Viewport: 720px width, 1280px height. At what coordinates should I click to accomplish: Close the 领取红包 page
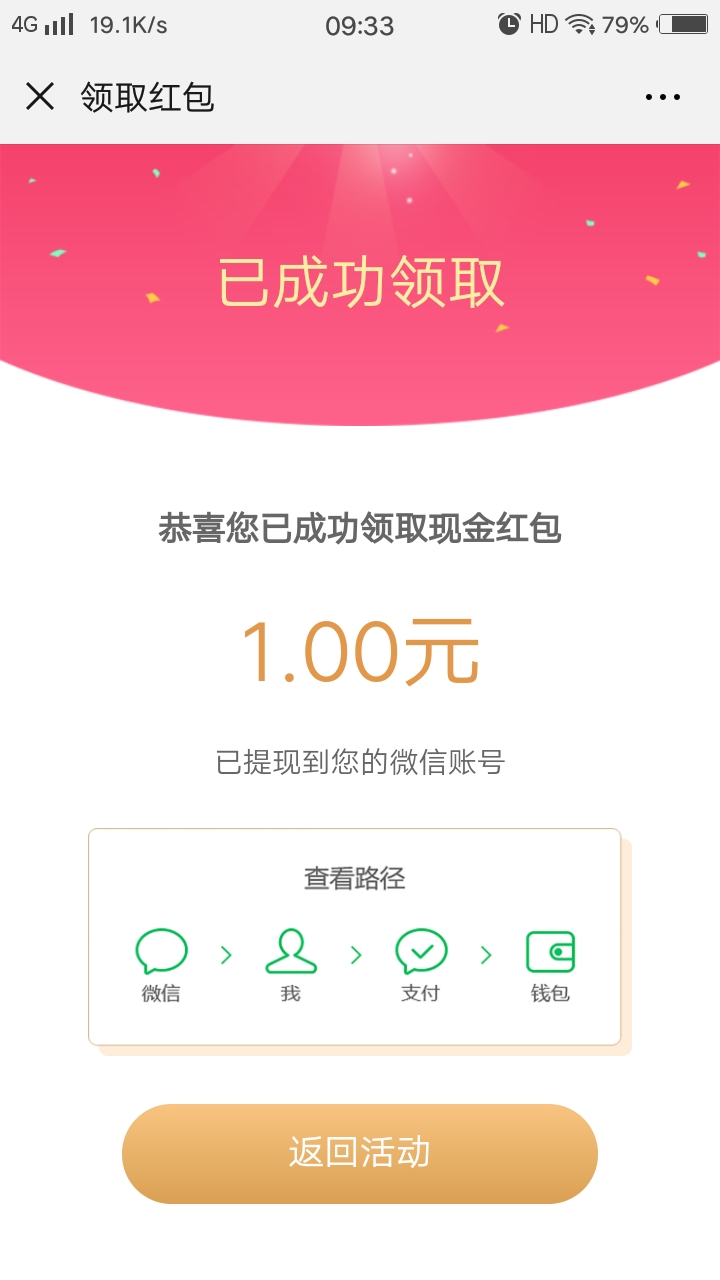coord(40,97)
